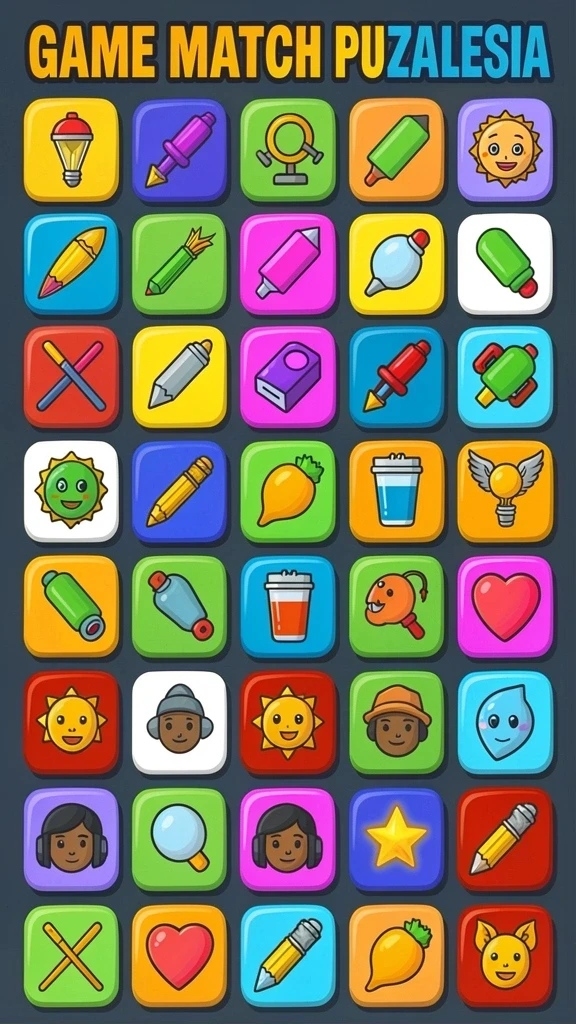This screenshot has width=576, height=1024.
Task: Tap the green marker tile on orange
Action: click(396, 150)
